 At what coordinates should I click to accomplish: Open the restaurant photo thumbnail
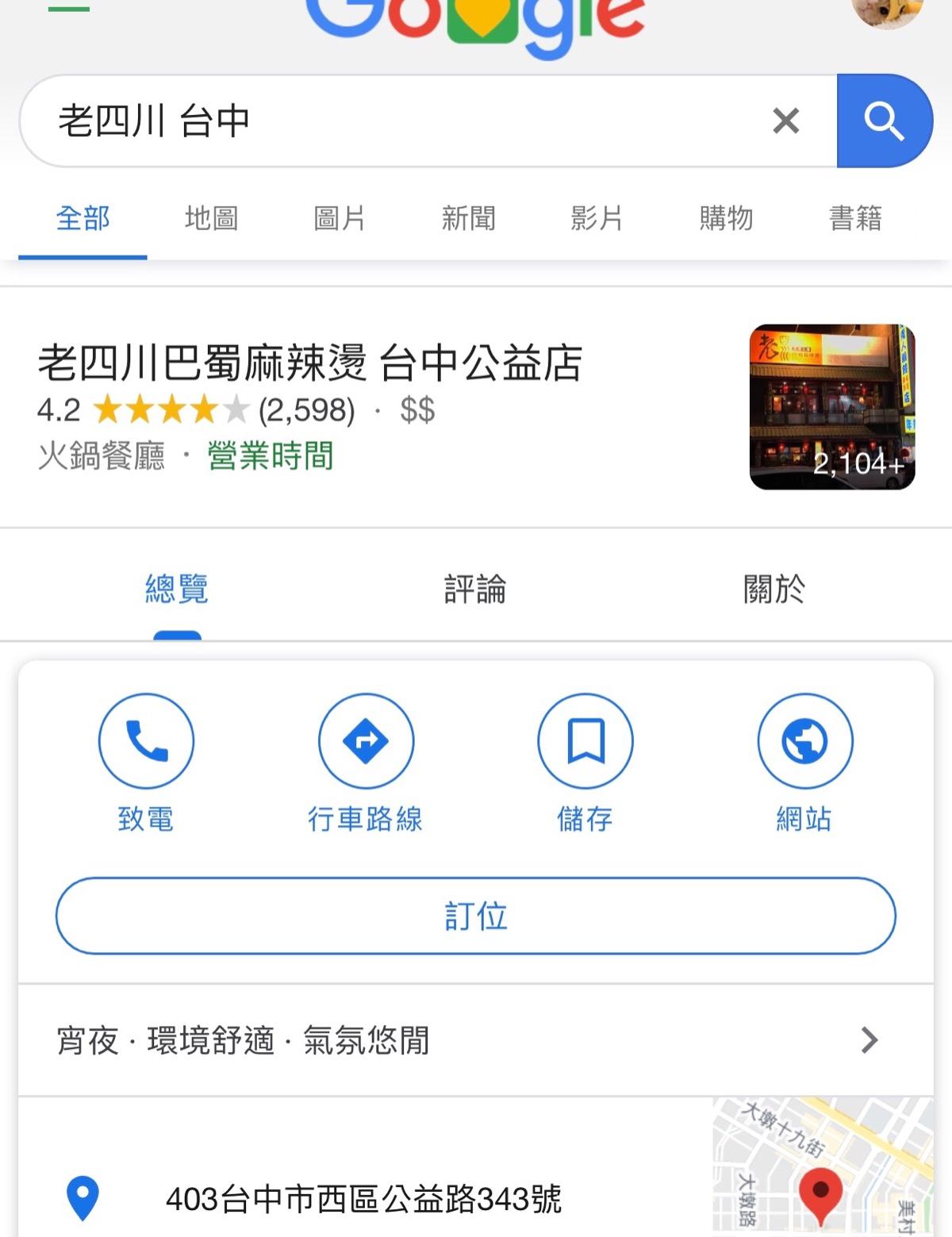coord(832,407)
